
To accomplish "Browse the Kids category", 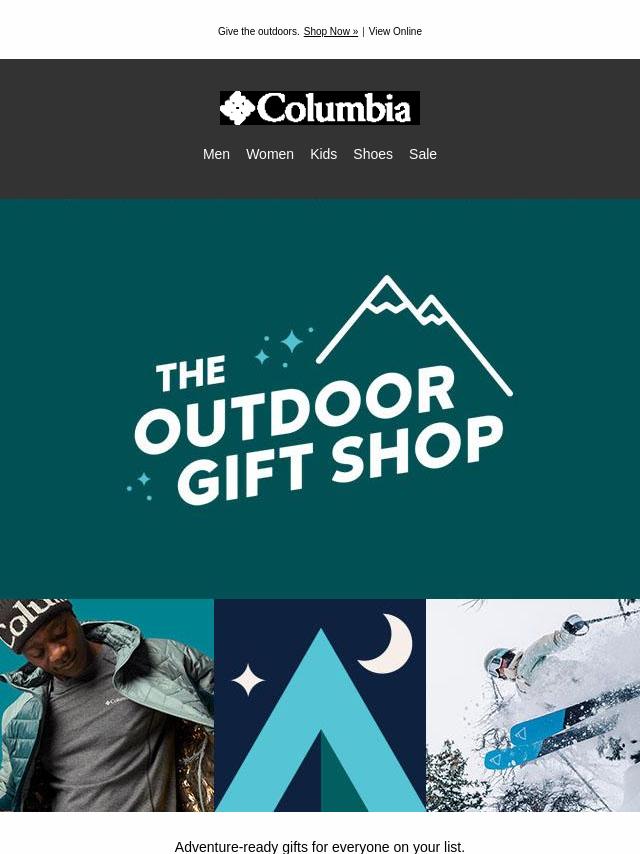I will 323,154.
